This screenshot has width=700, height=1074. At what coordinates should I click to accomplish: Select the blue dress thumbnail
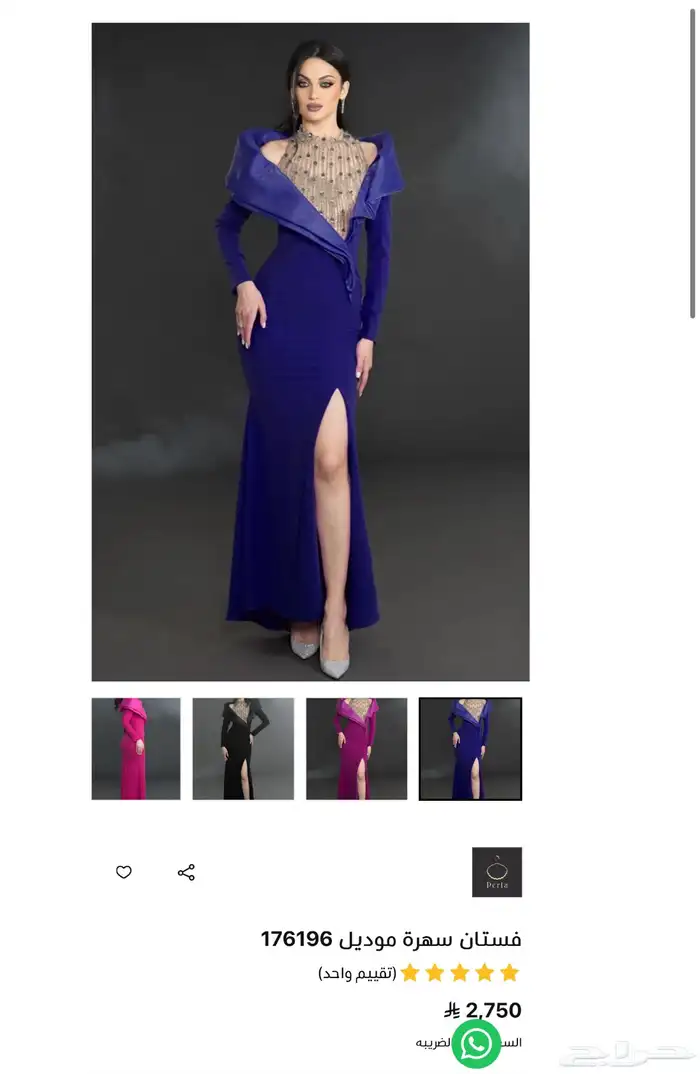(470, 748)
